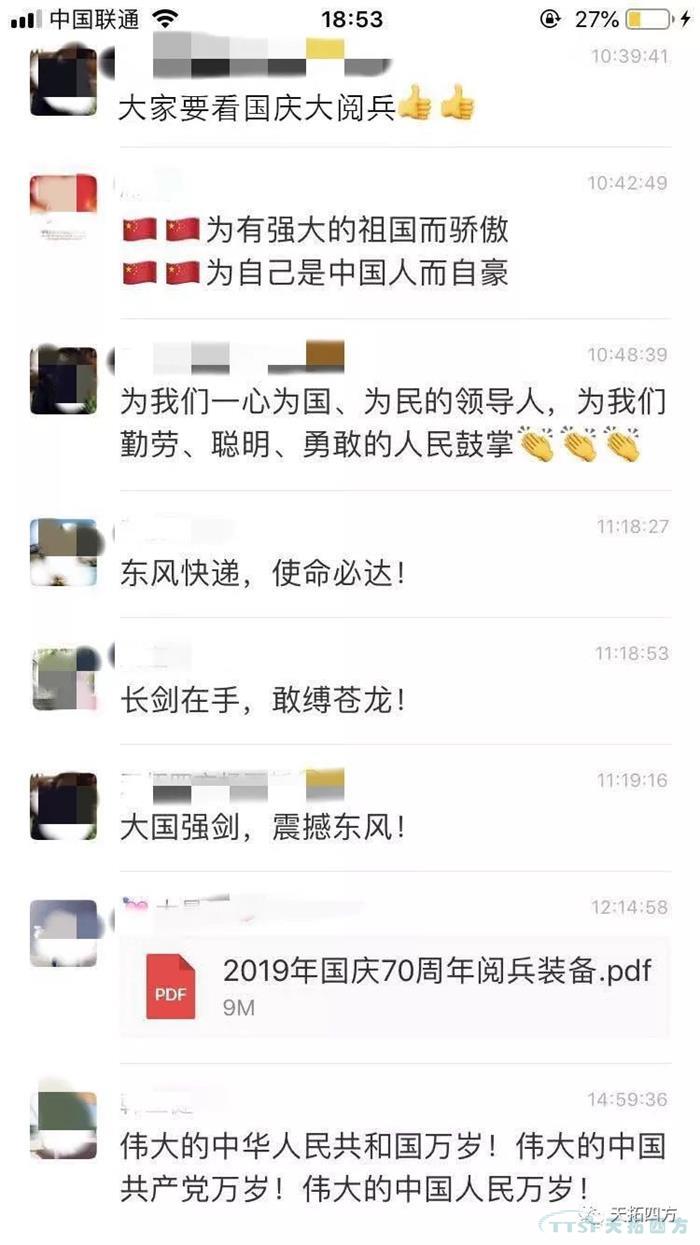Open the 2019年国庆70周年阅兵装备.pdf file

pos(395,985)
